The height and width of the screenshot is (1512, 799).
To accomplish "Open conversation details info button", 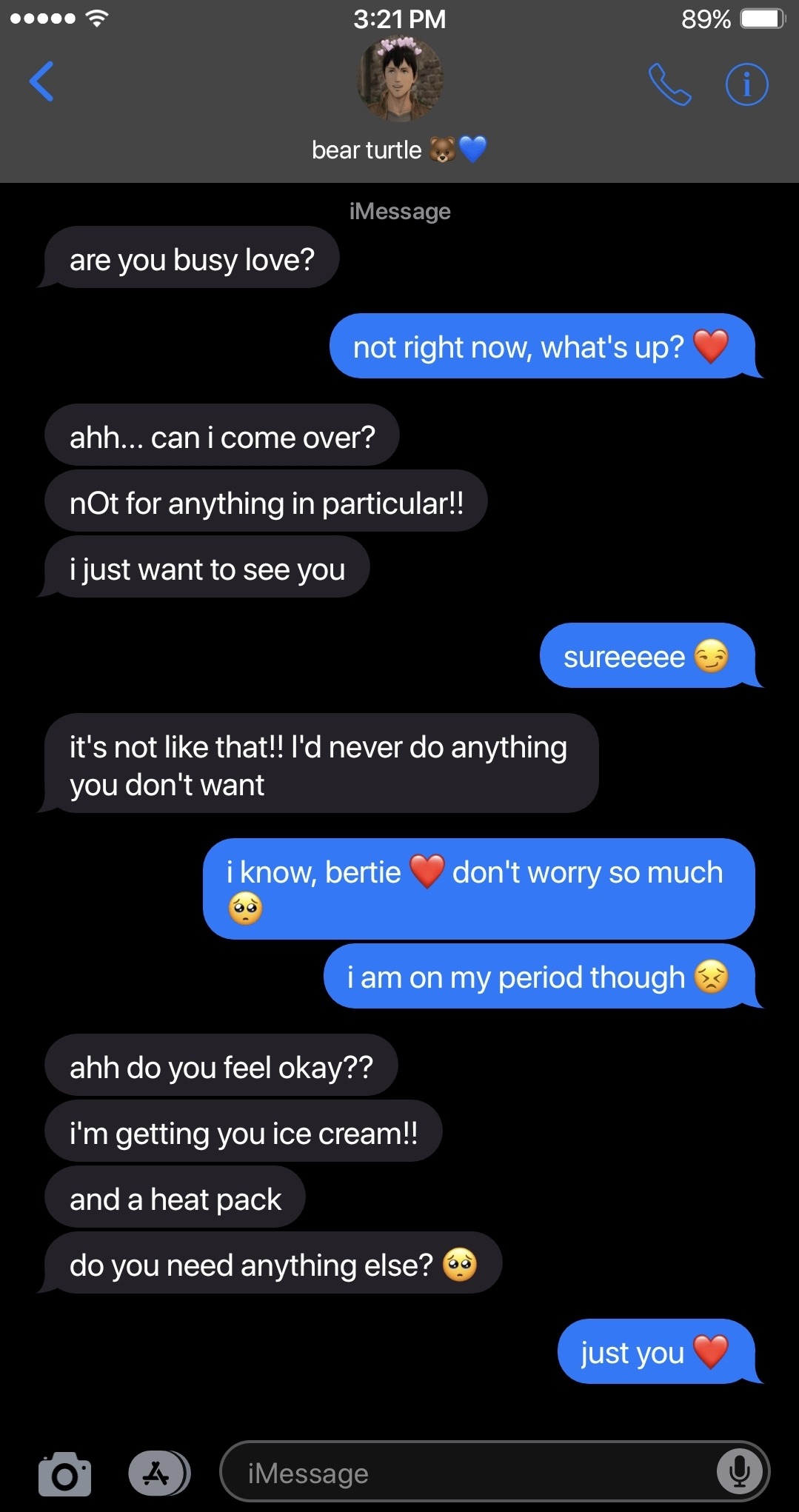I will [746, 84].
